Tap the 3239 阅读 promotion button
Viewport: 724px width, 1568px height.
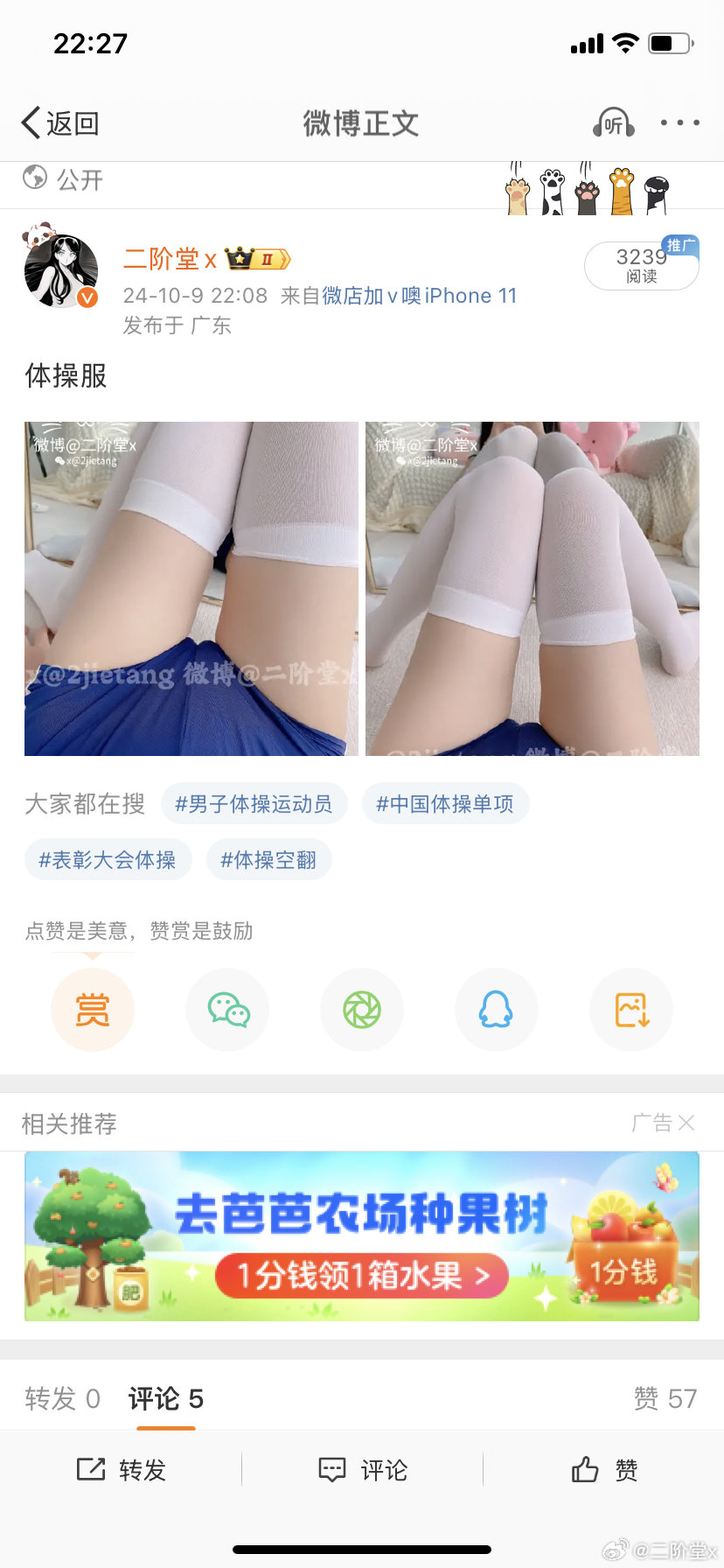point(641,265)
